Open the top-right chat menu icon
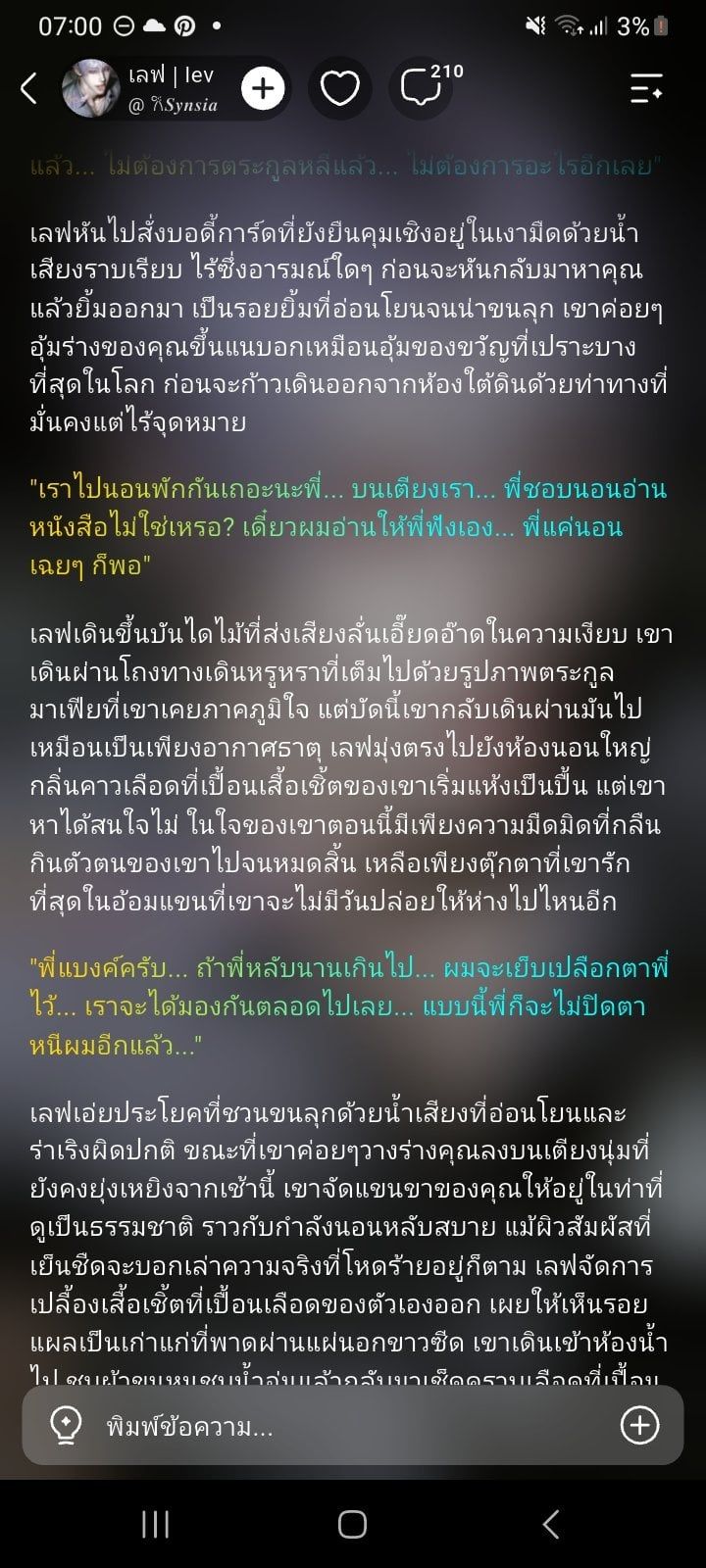 coord(646,88)
